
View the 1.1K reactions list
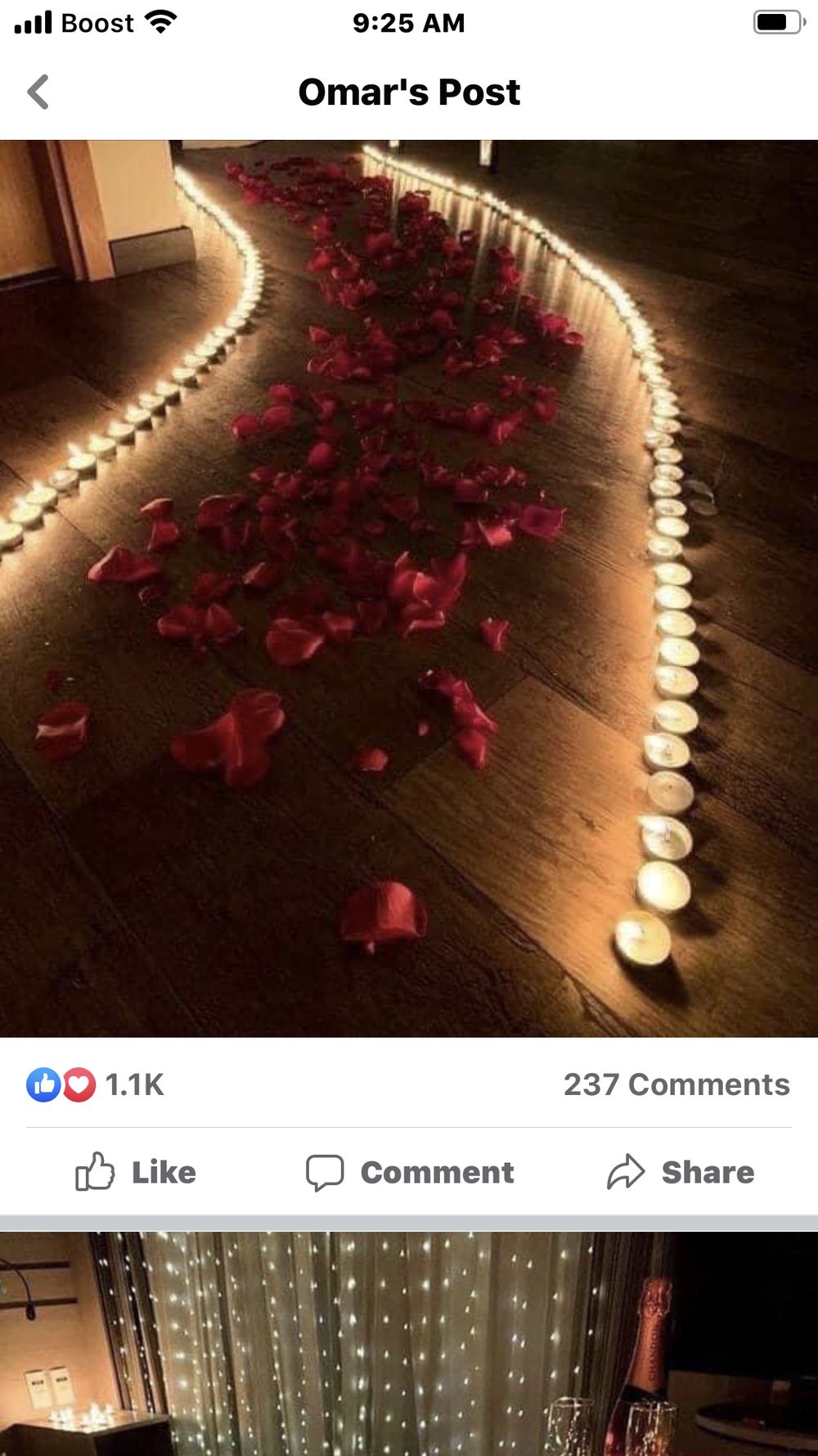point(95,1084)
